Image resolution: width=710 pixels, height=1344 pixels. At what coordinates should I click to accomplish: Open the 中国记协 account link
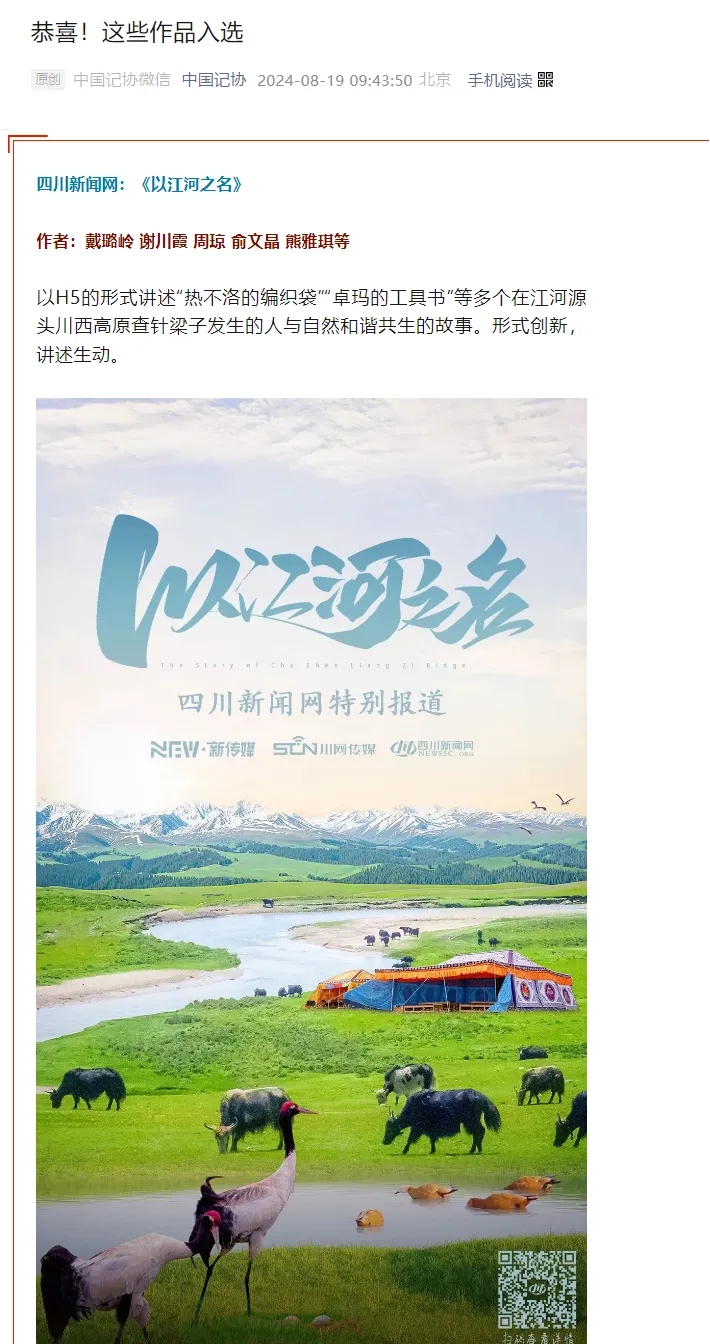click(213, 80)
